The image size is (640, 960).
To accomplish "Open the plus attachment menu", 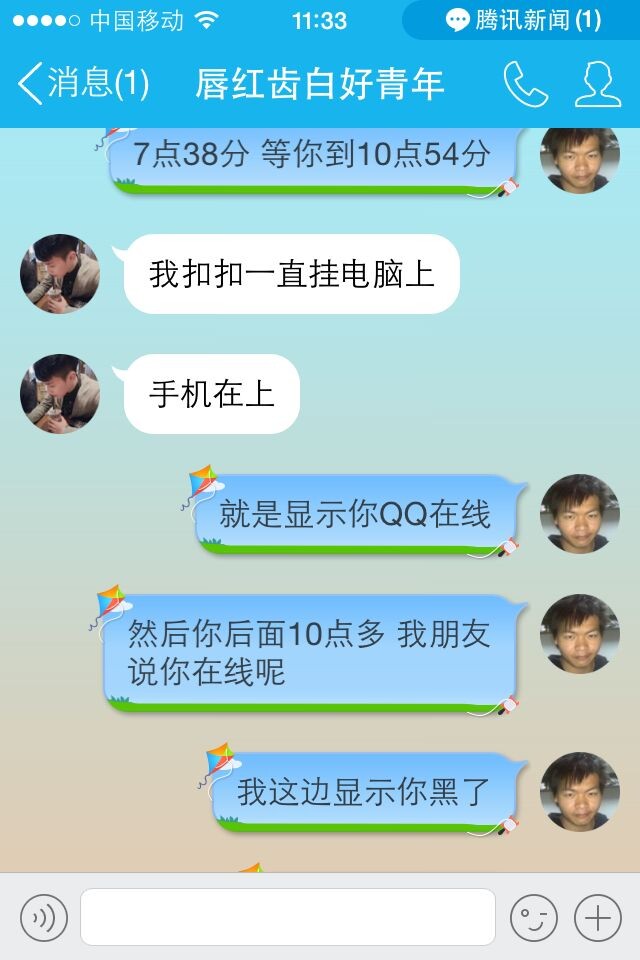I will pyautogui.click(x=598, y=917).
